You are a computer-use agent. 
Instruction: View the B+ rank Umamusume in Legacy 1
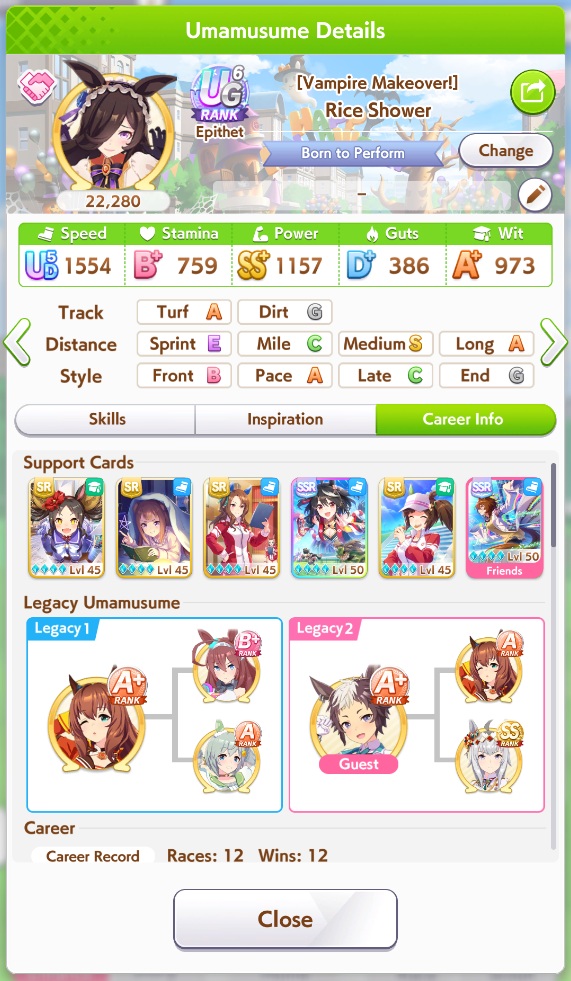(x=226, y=665)
